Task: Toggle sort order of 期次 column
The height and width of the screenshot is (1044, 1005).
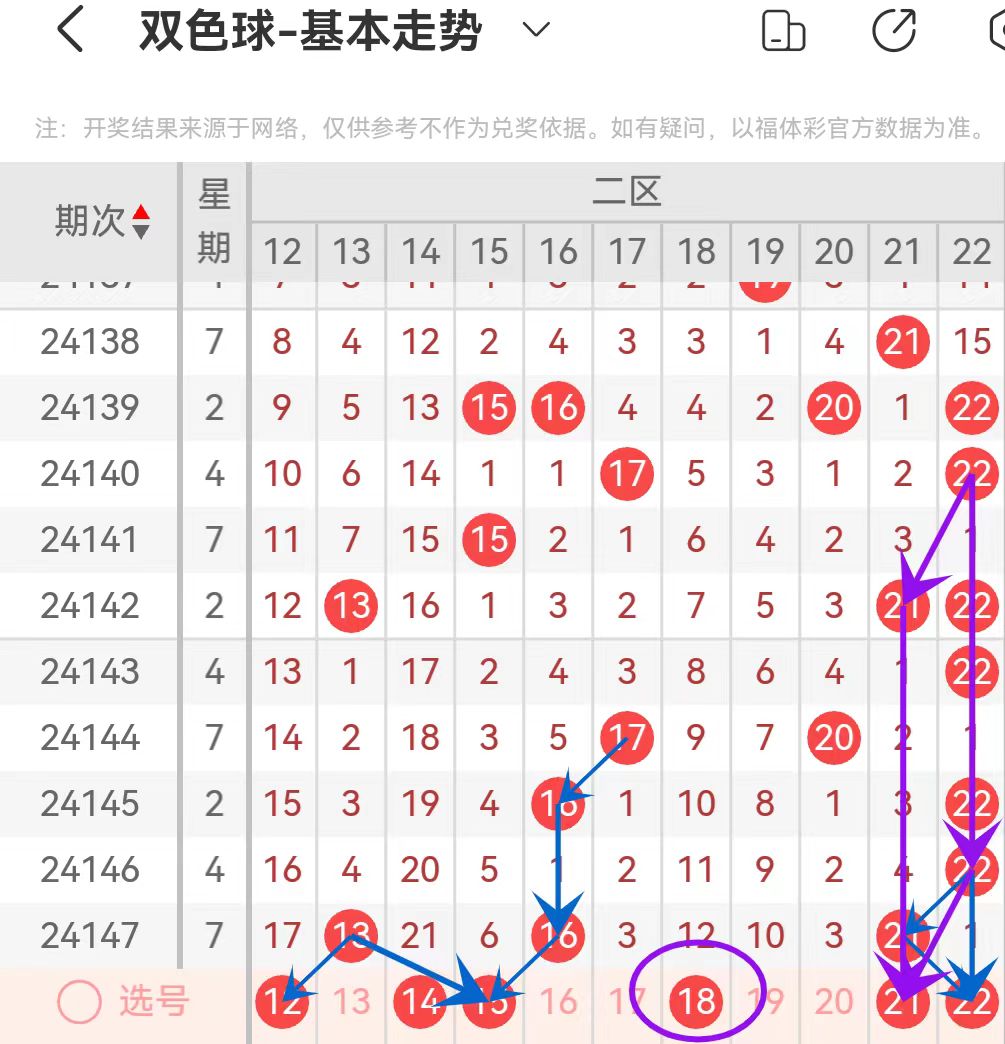Action: tap(141, 221)
